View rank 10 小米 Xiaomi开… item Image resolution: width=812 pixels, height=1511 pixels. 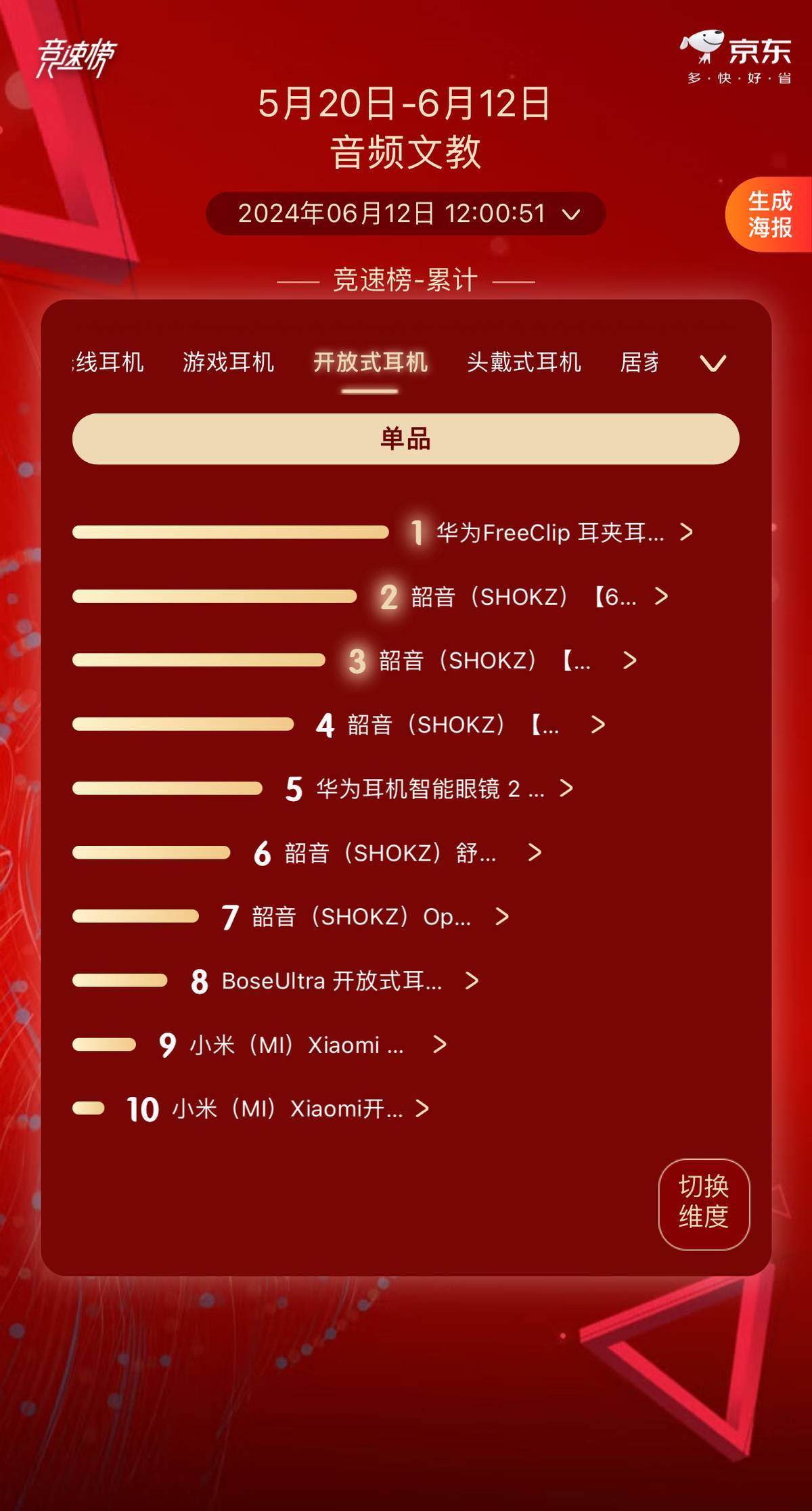(286, 1109)
